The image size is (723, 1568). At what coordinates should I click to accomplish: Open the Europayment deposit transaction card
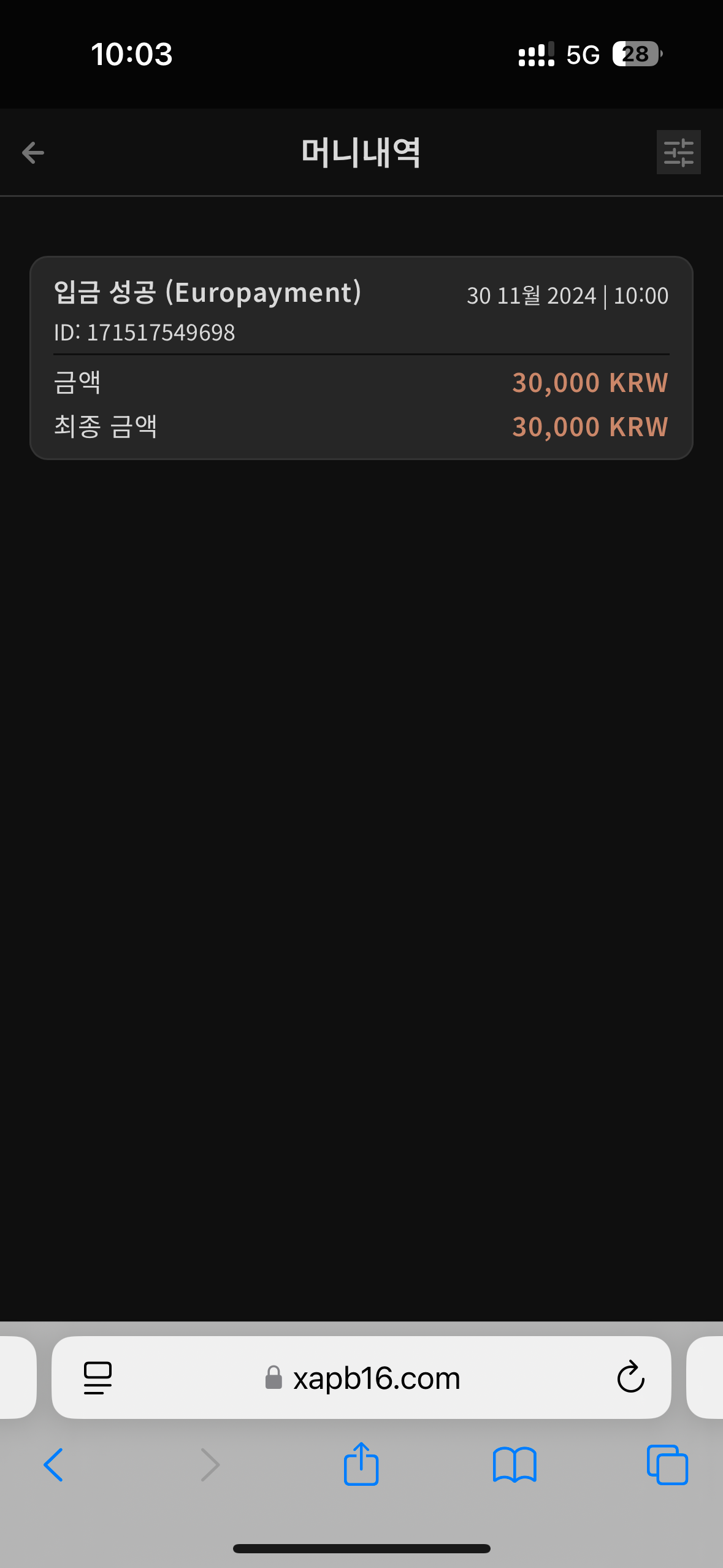tap(361, 358)
